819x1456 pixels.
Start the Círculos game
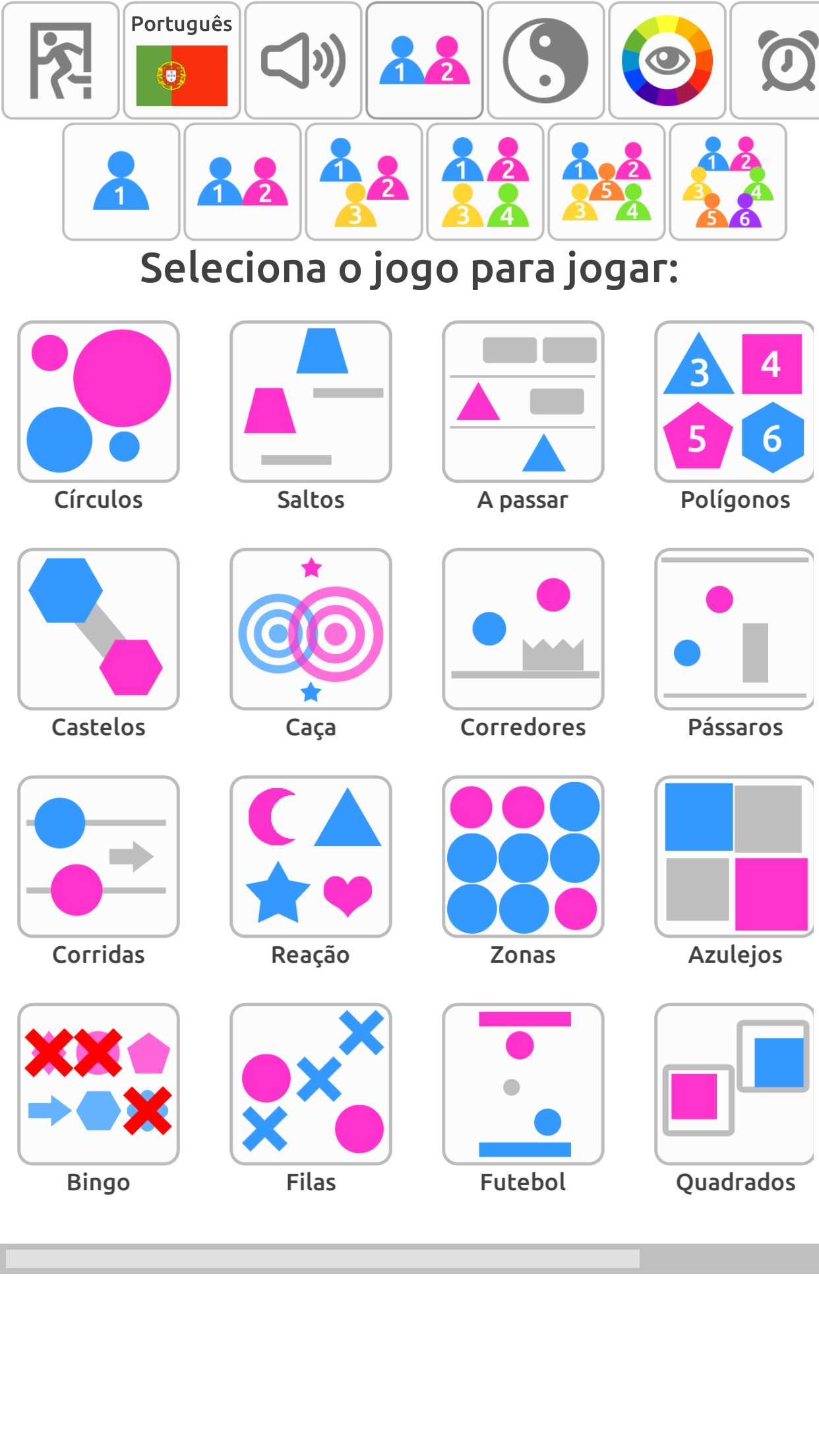99,402
